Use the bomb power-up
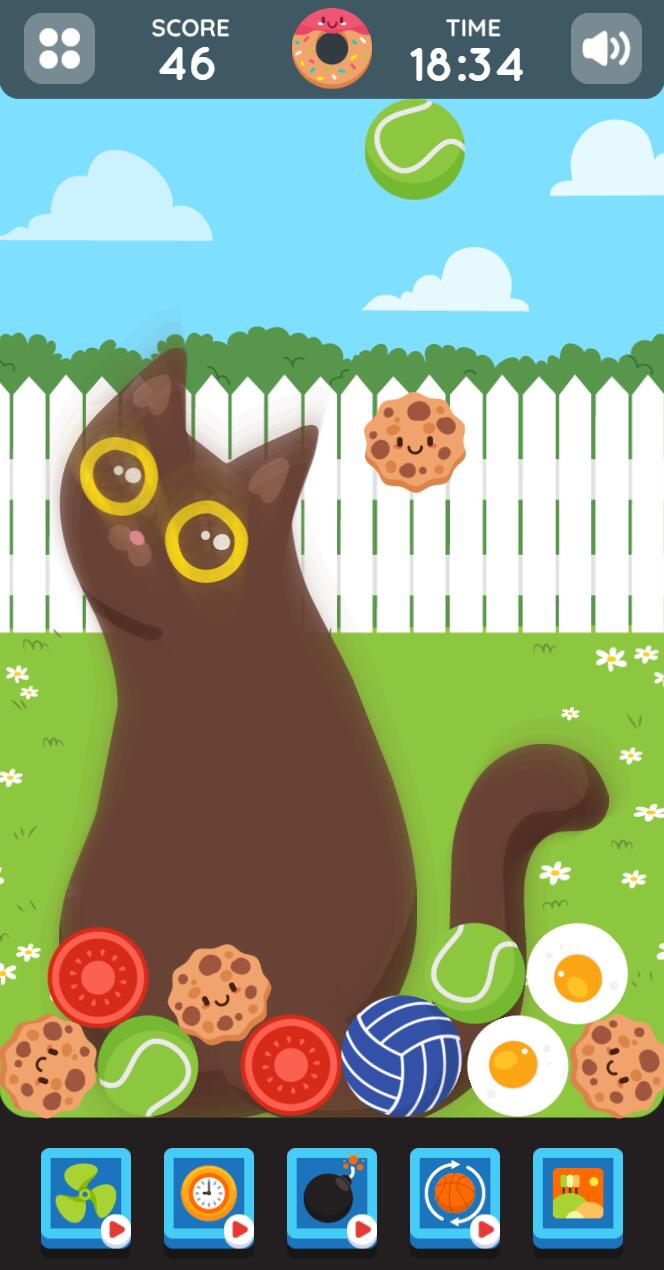Image resolution: width=664 pixels, height=1270 pixels. (332, 1195)
